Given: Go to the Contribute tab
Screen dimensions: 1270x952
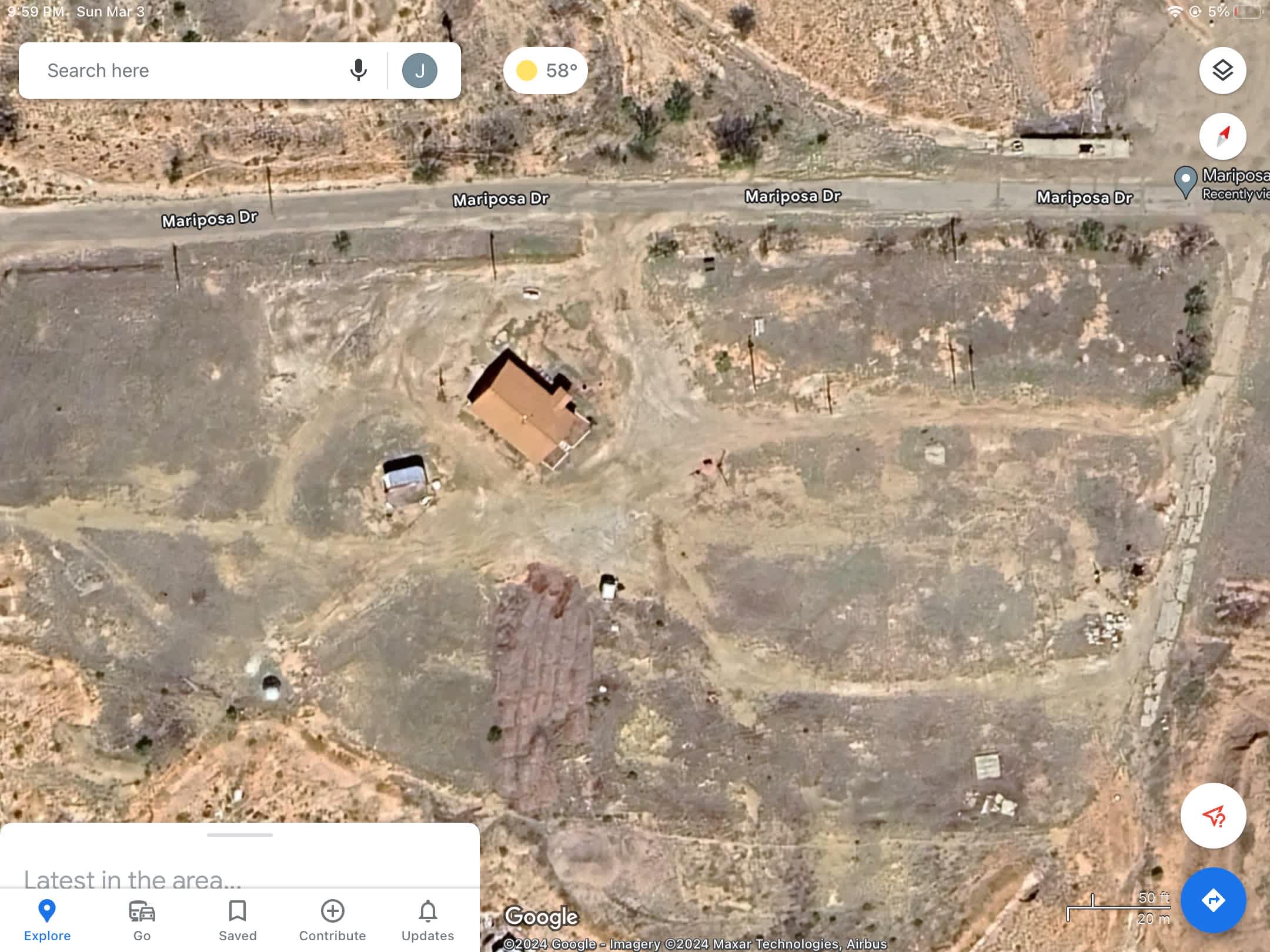Looking at the screenshot, I should click(332, 920).
